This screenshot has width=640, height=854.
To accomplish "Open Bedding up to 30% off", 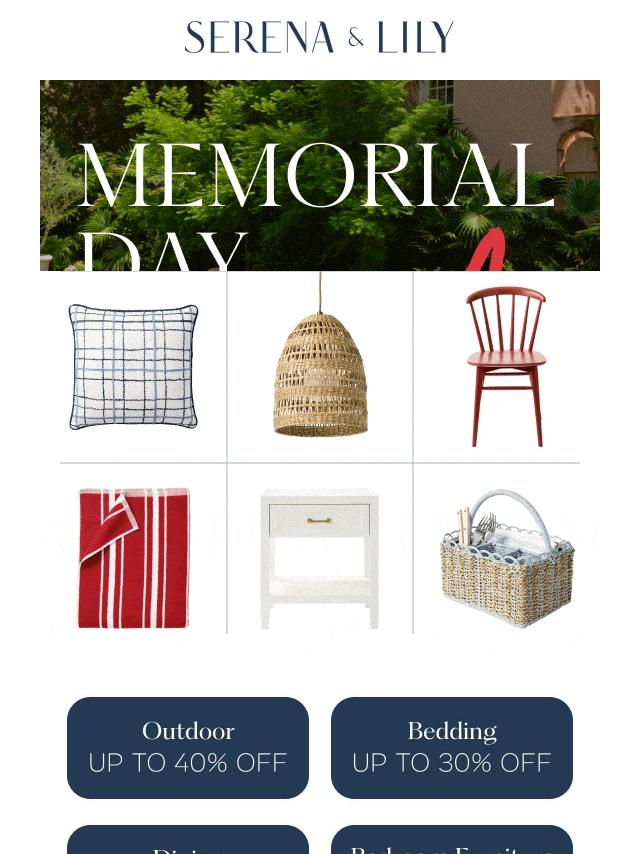I will [452, 748].
